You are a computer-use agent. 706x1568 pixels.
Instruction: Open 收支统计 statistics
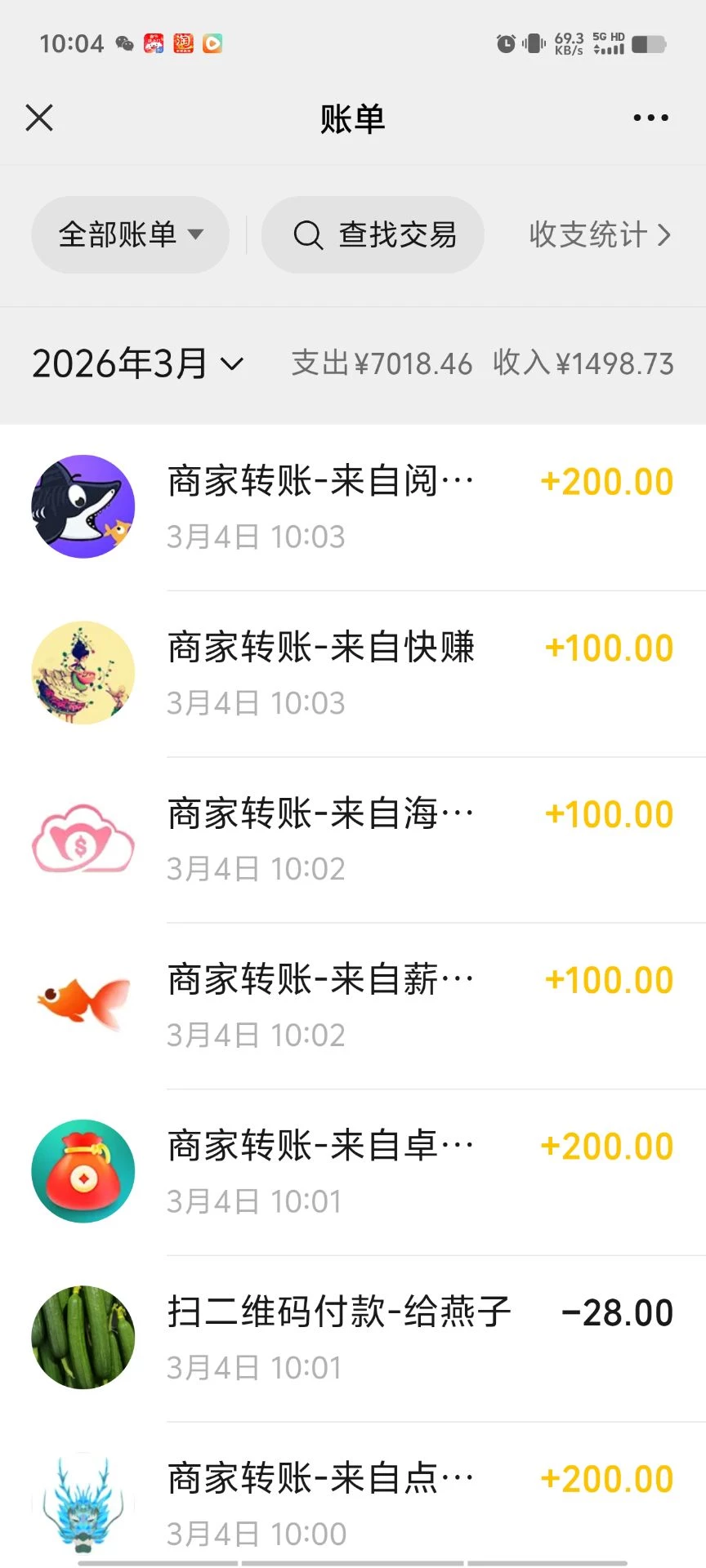click(x=599, y=235)
